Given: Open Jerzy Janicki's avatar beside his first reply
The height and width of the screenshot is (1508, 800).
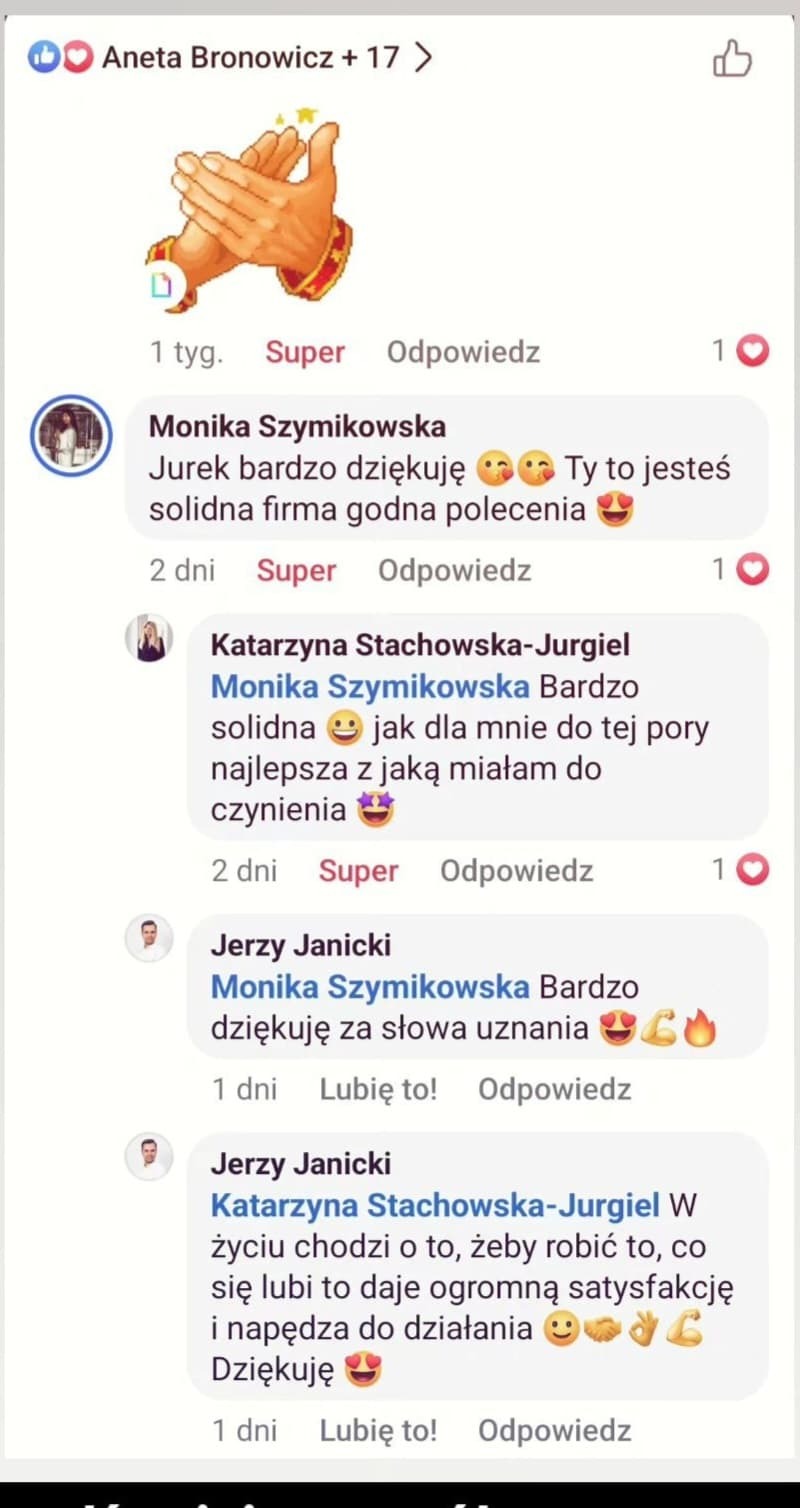Looking at the screenshot, I should coord(148,938).
